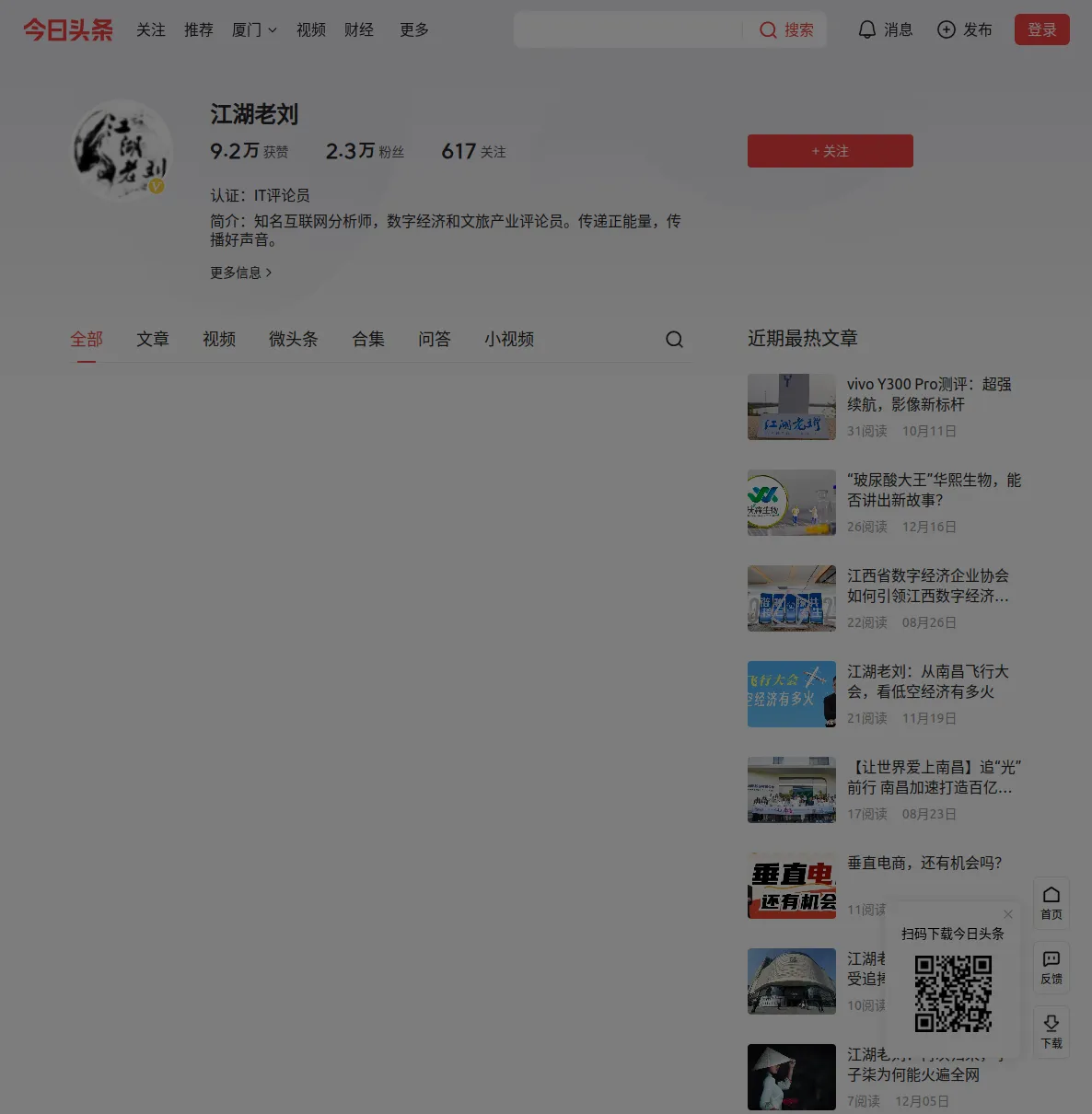This screenshot has height=1114, width=1092.
Task: Open the 财经 channel in the top nav
Action: click(359, 29)
